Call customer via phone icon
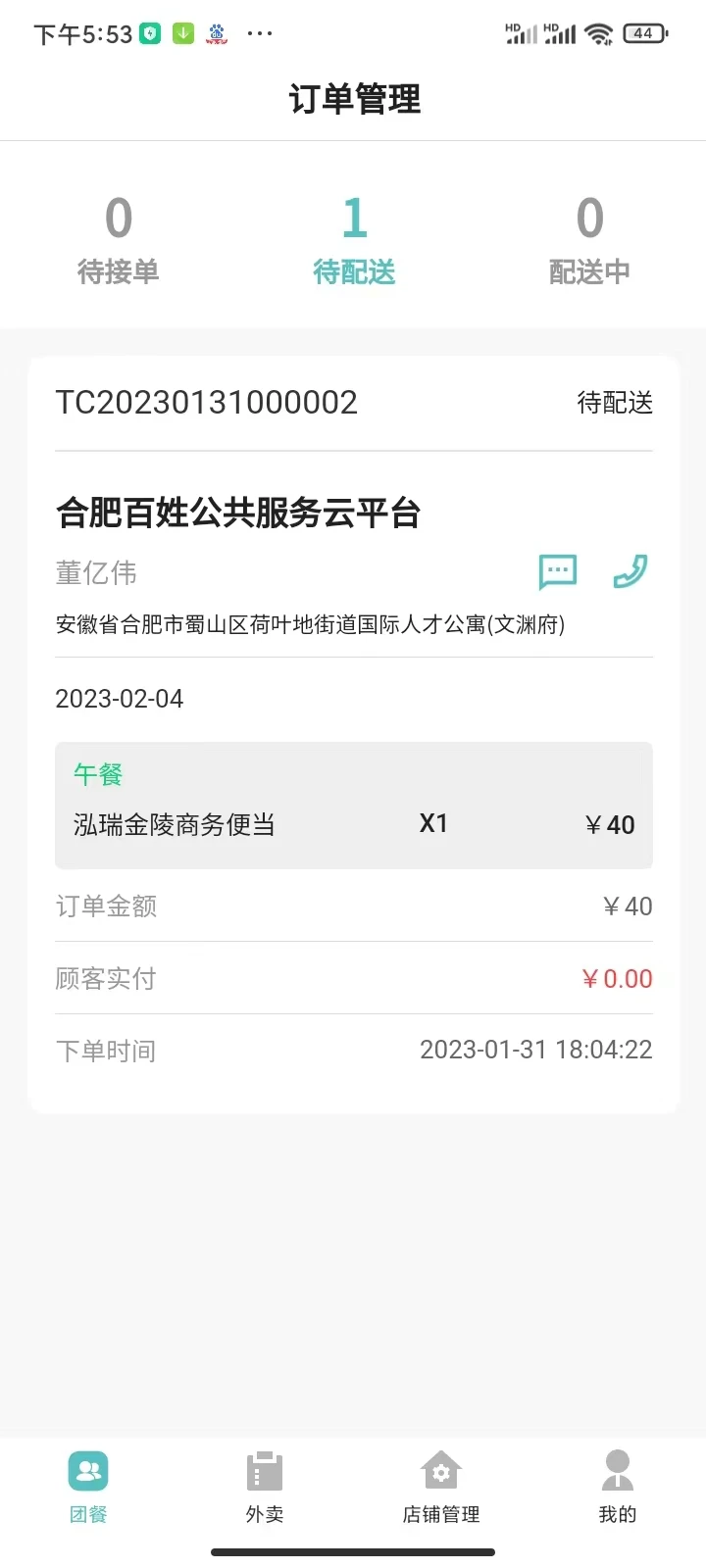 point(630,571)
